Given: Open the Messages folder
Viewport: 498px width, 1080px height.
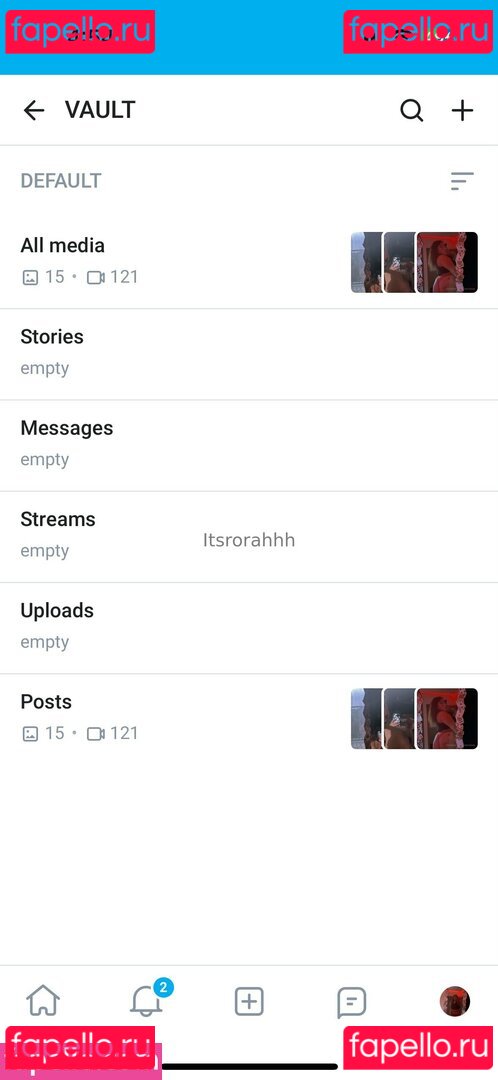Looking at the screenshot, I should (x=249, y=446).
